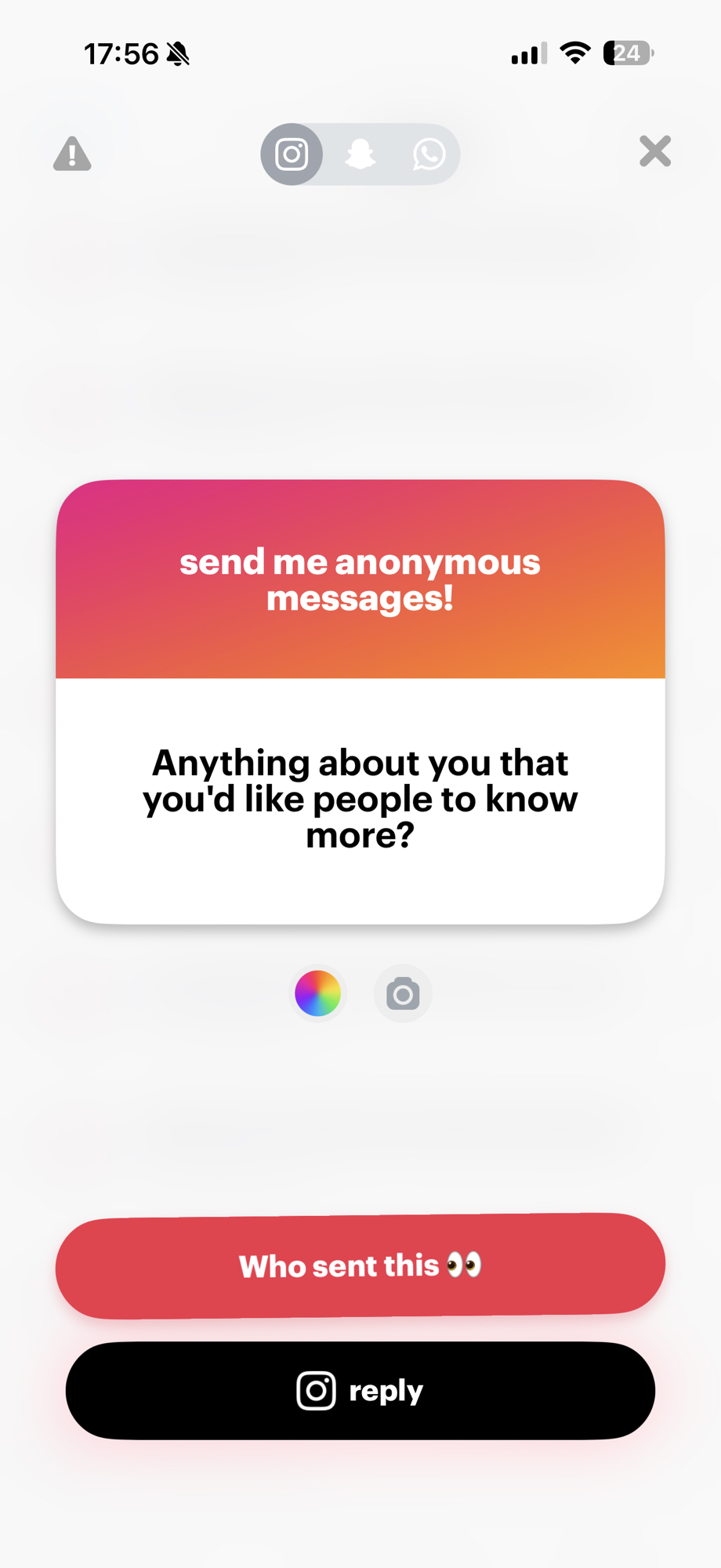Add a photo using camera icon
The image size is (721, 1568).
pyautogui.click(x=403, y=993)
